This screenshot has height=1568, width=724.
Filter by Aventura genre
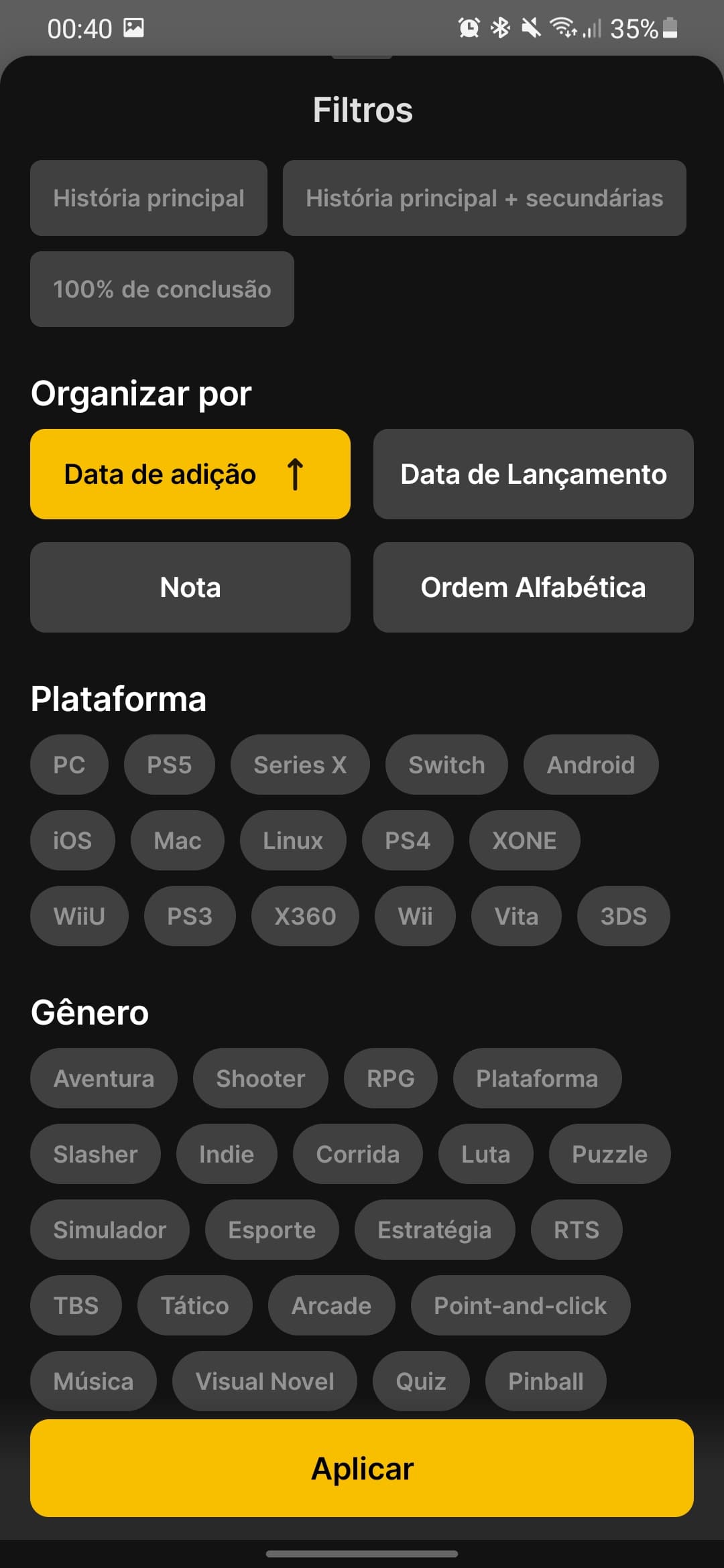pos(104,1079)
